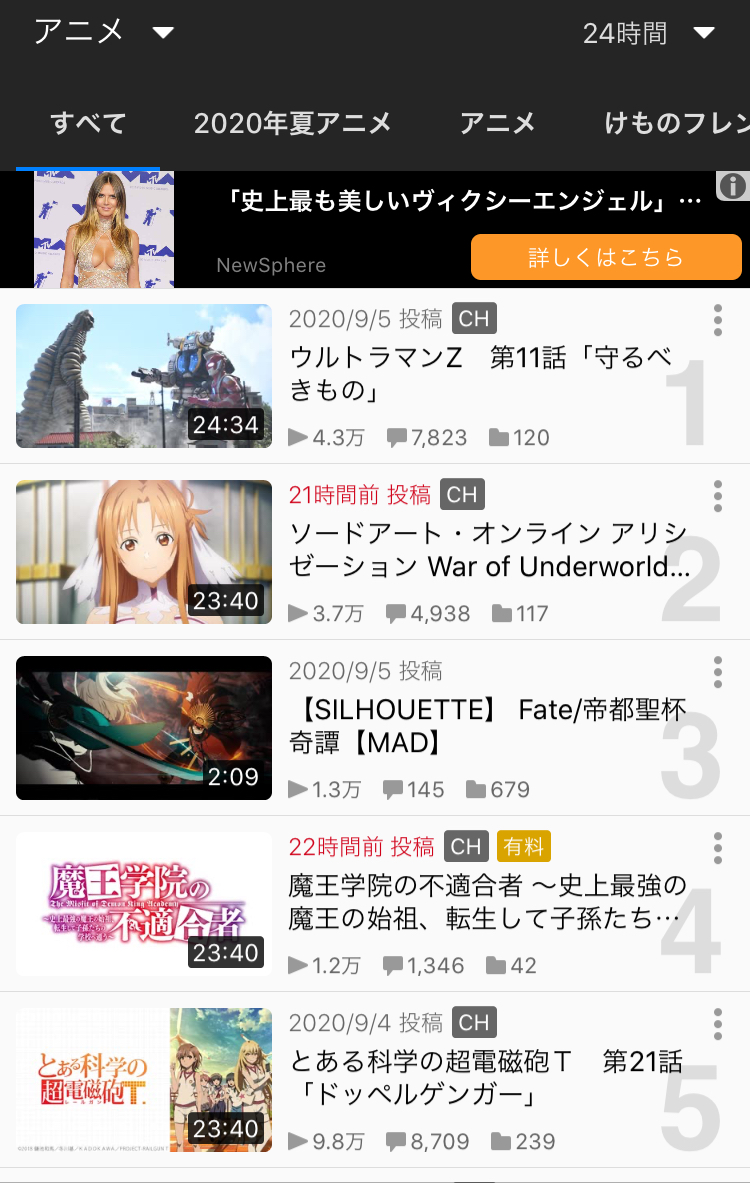The height and width of the screenshot is (1183, 750).
Task: Show more options for ソードアート・オンライン
Action: (718, 496)
